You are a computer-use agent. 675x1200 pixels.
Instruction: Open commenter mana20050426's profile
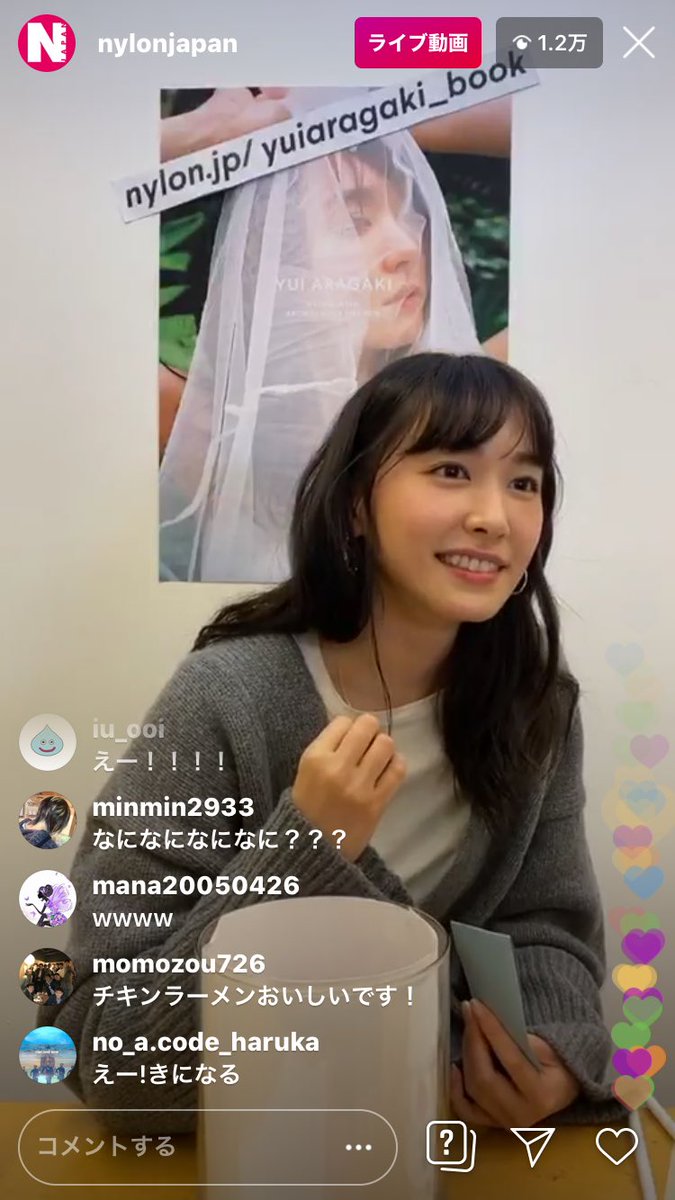(x=47, y=898)
